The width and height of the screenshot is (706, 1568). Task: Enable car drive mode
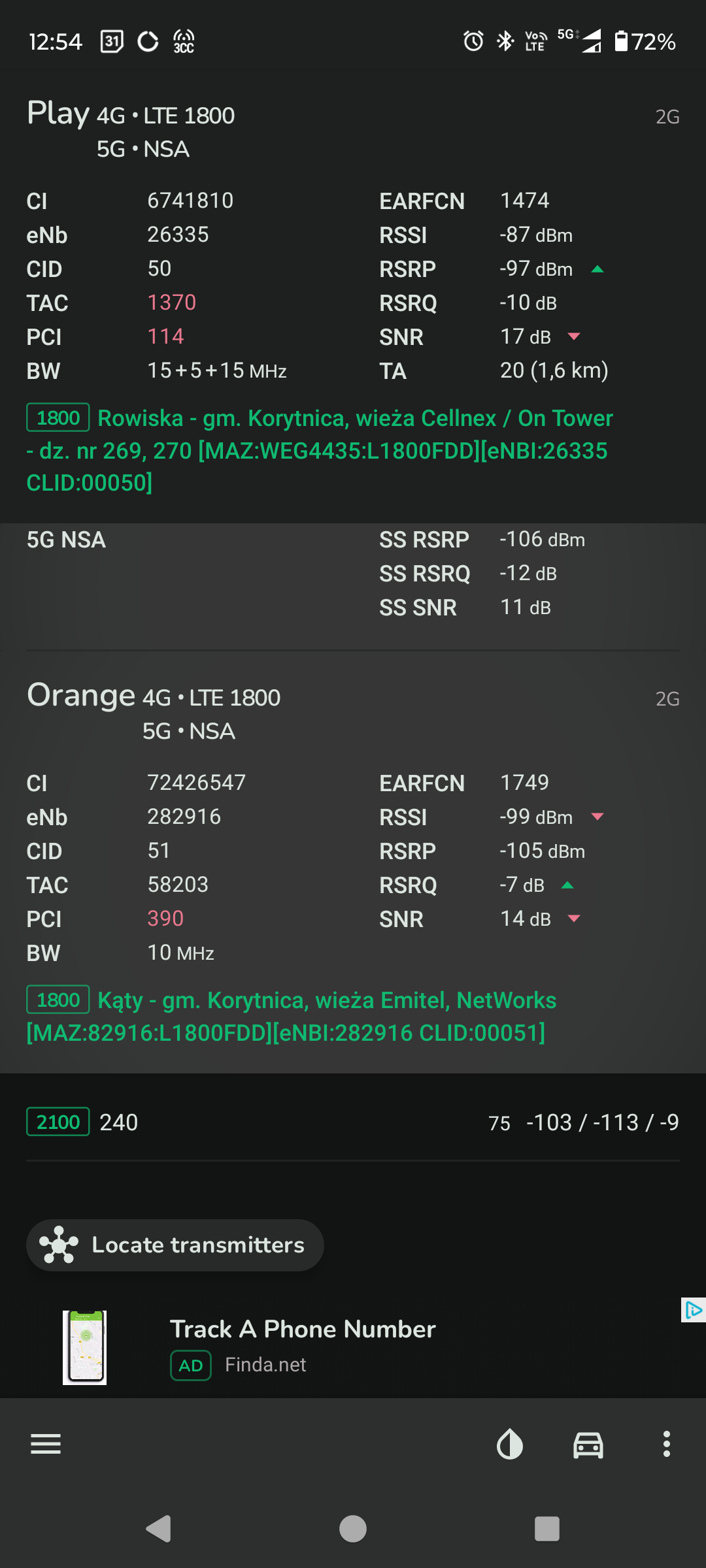588,1444
